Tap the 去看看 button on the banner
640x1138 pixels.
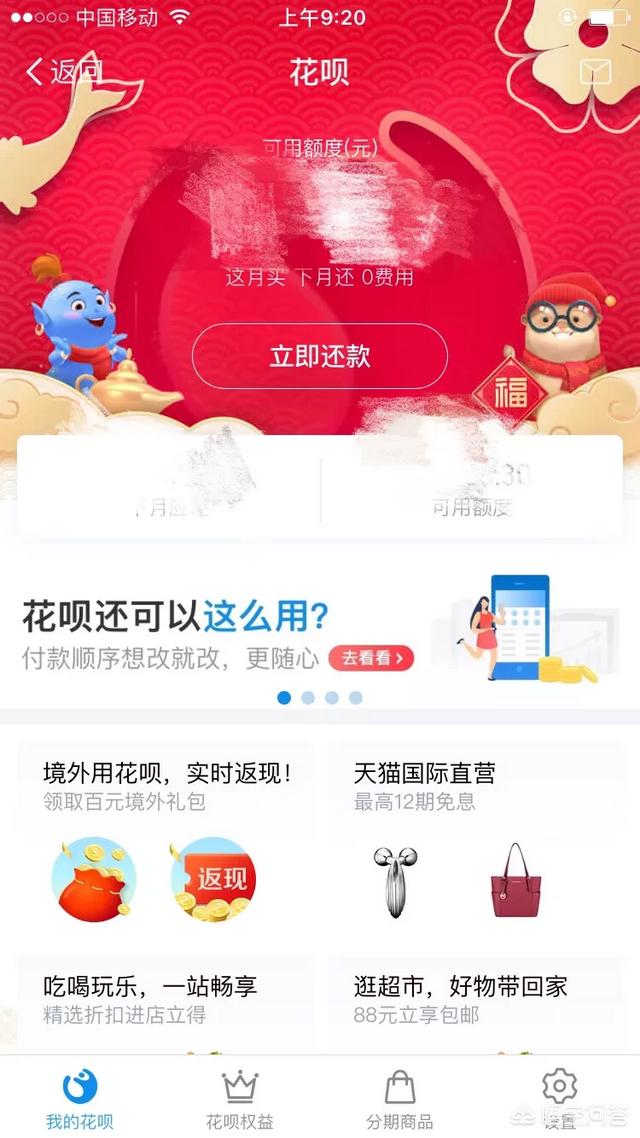[x=371, y=657]
